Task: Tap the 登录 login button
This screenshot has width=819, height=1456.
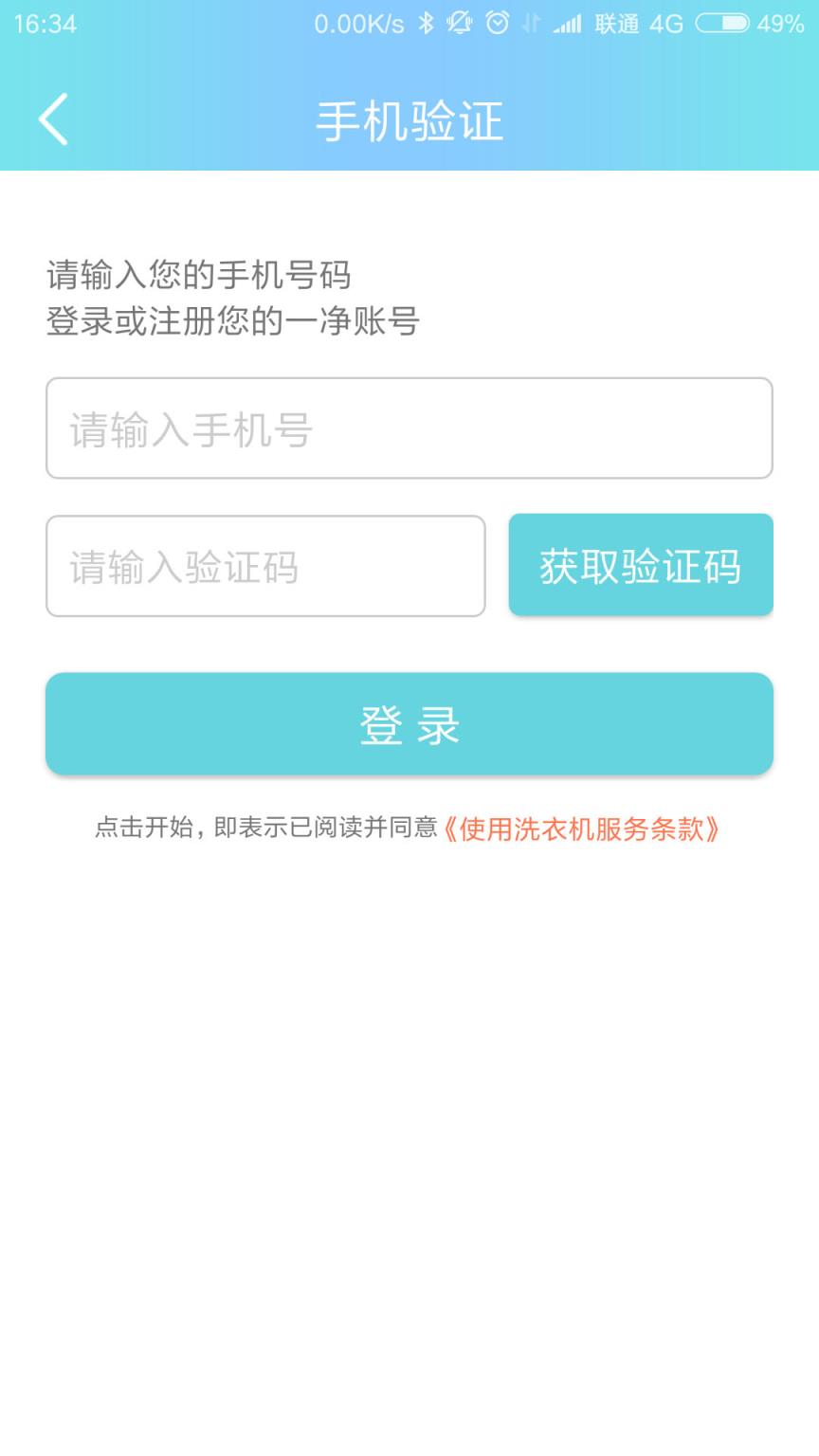Action: [x=409, y=723]
